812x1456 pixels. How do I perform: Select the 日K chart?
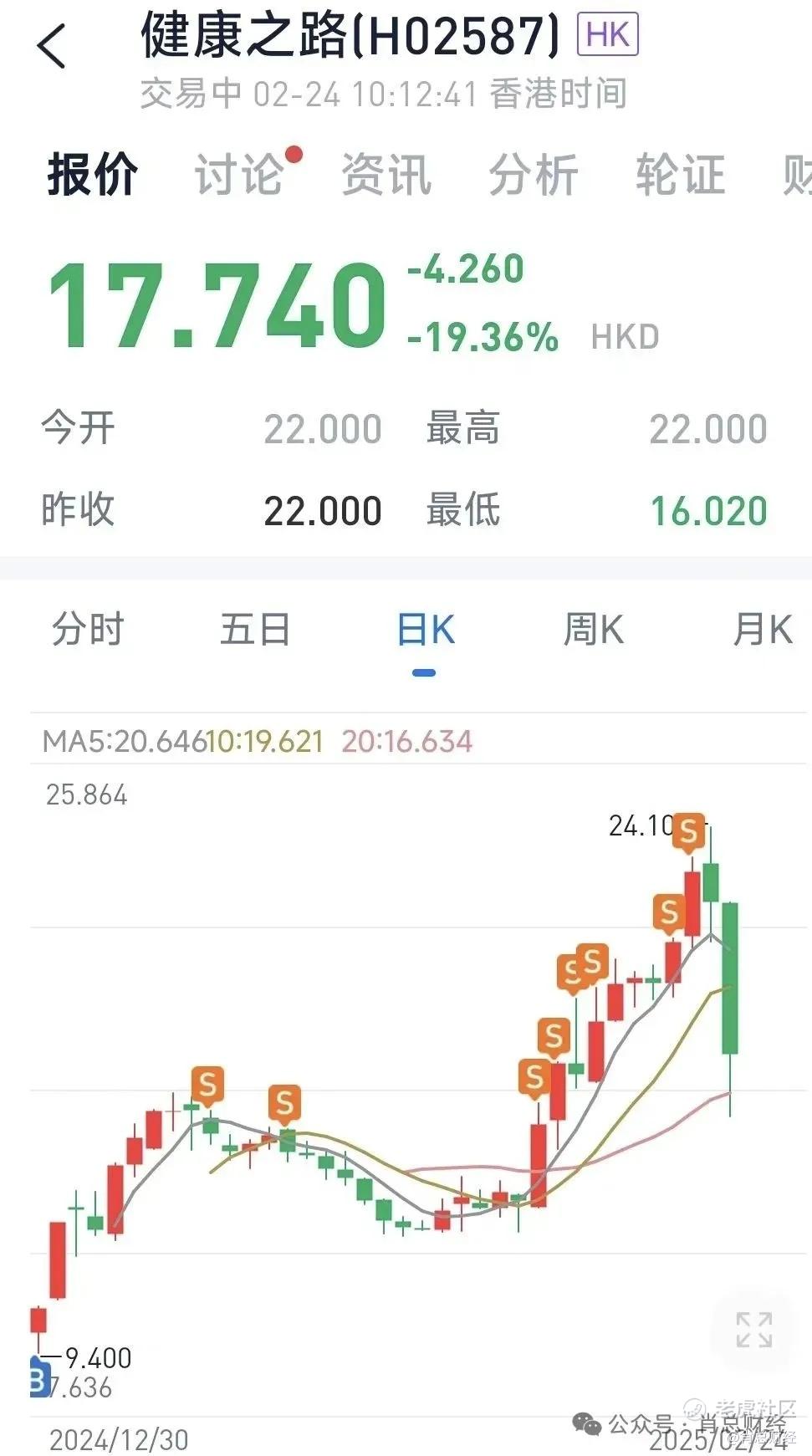(425, 630)
